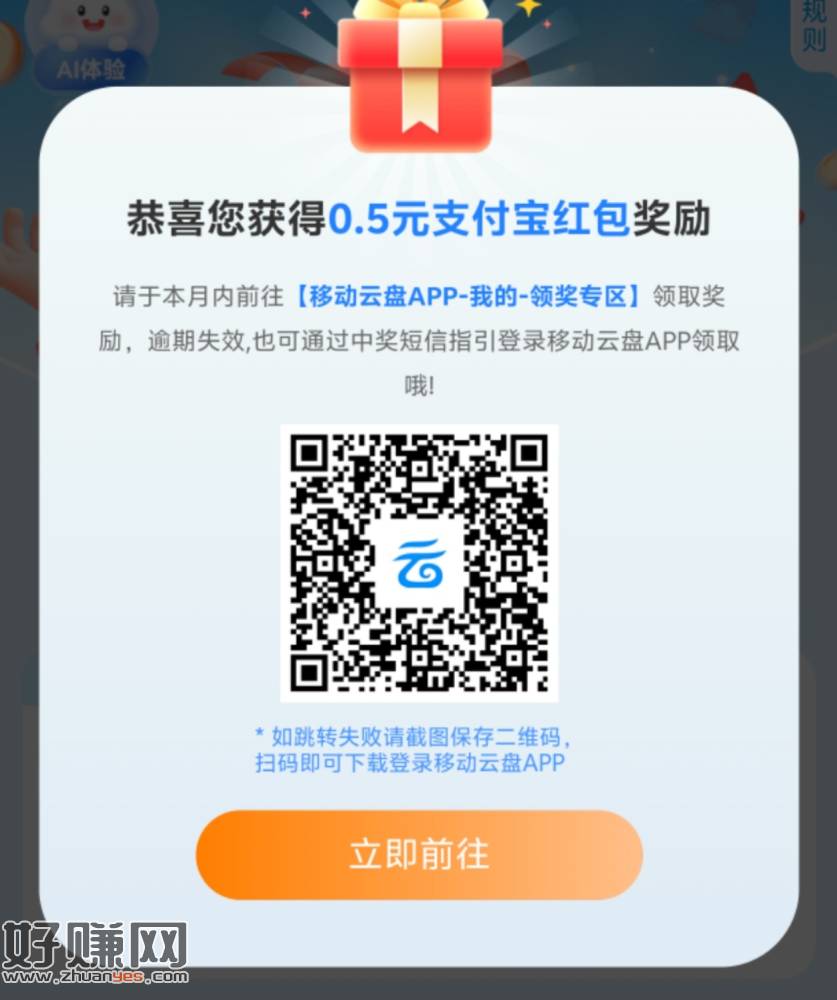The width and height of the screenshot is (837, 1000).
Task: Open the 规则 rules page
Action: coord(815,27)
